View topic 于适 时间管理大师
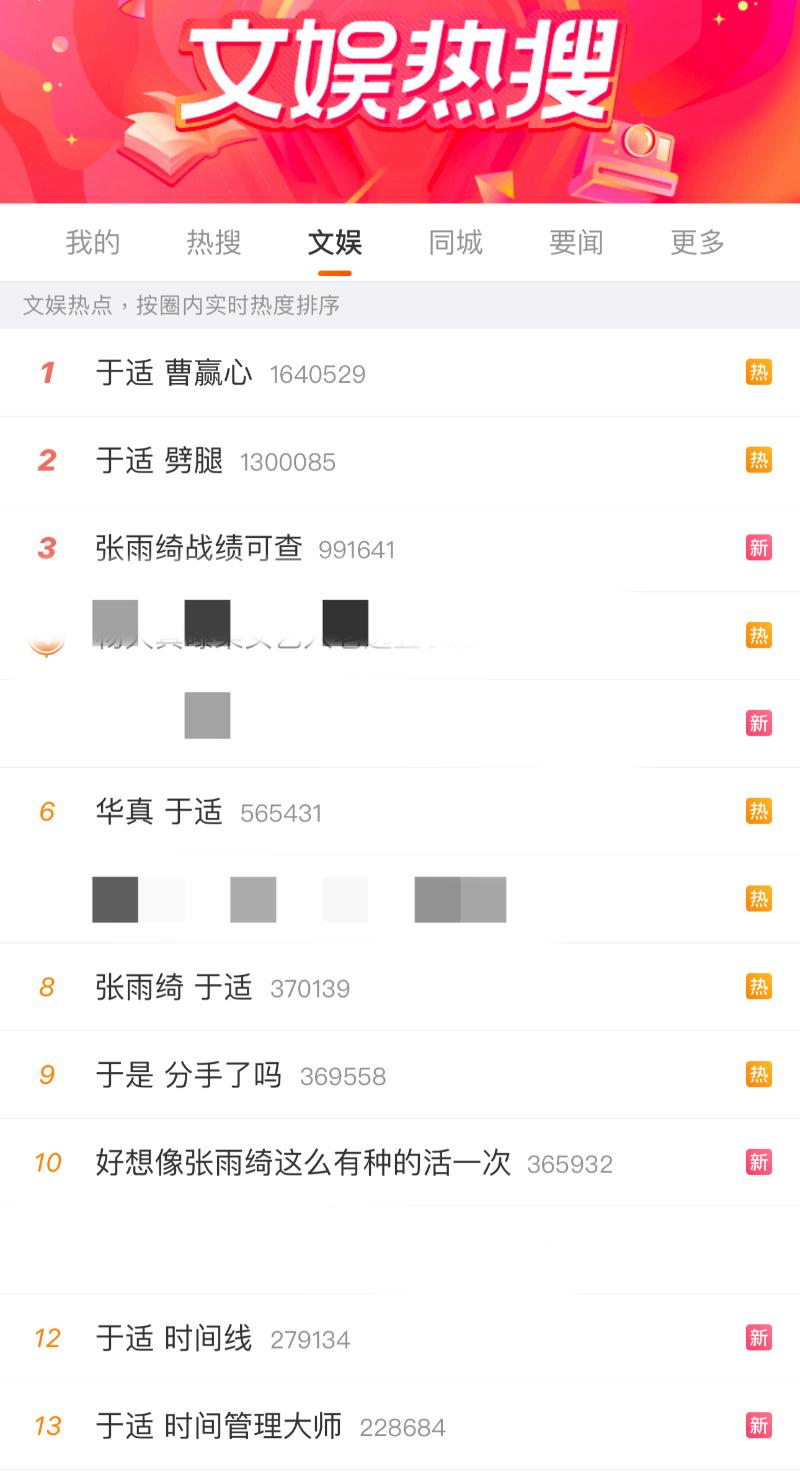Viewport: 800px width, 1477px height. tap(219, 1426)
